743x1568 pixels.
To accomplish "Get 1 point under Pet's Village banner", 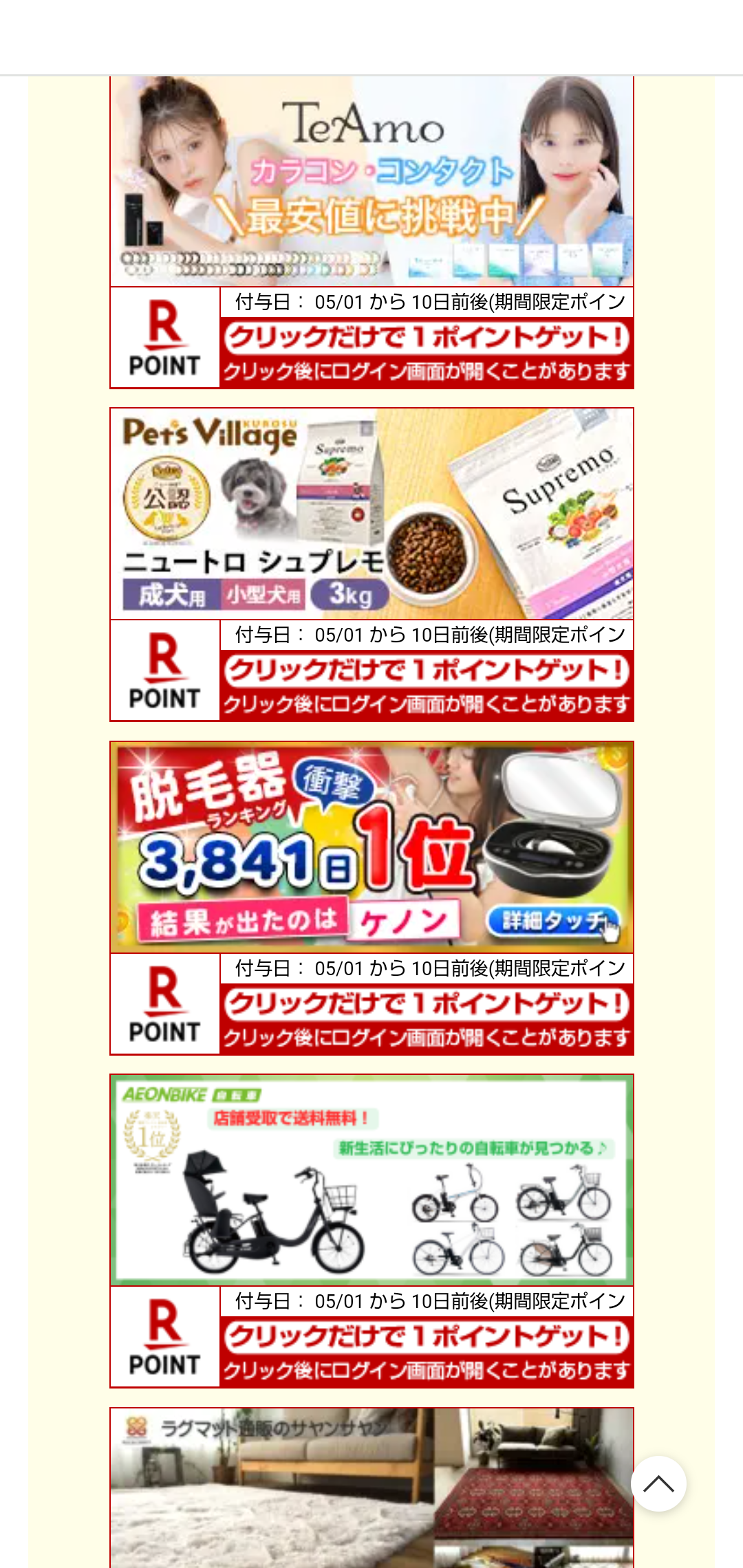I will coord(427,671).
